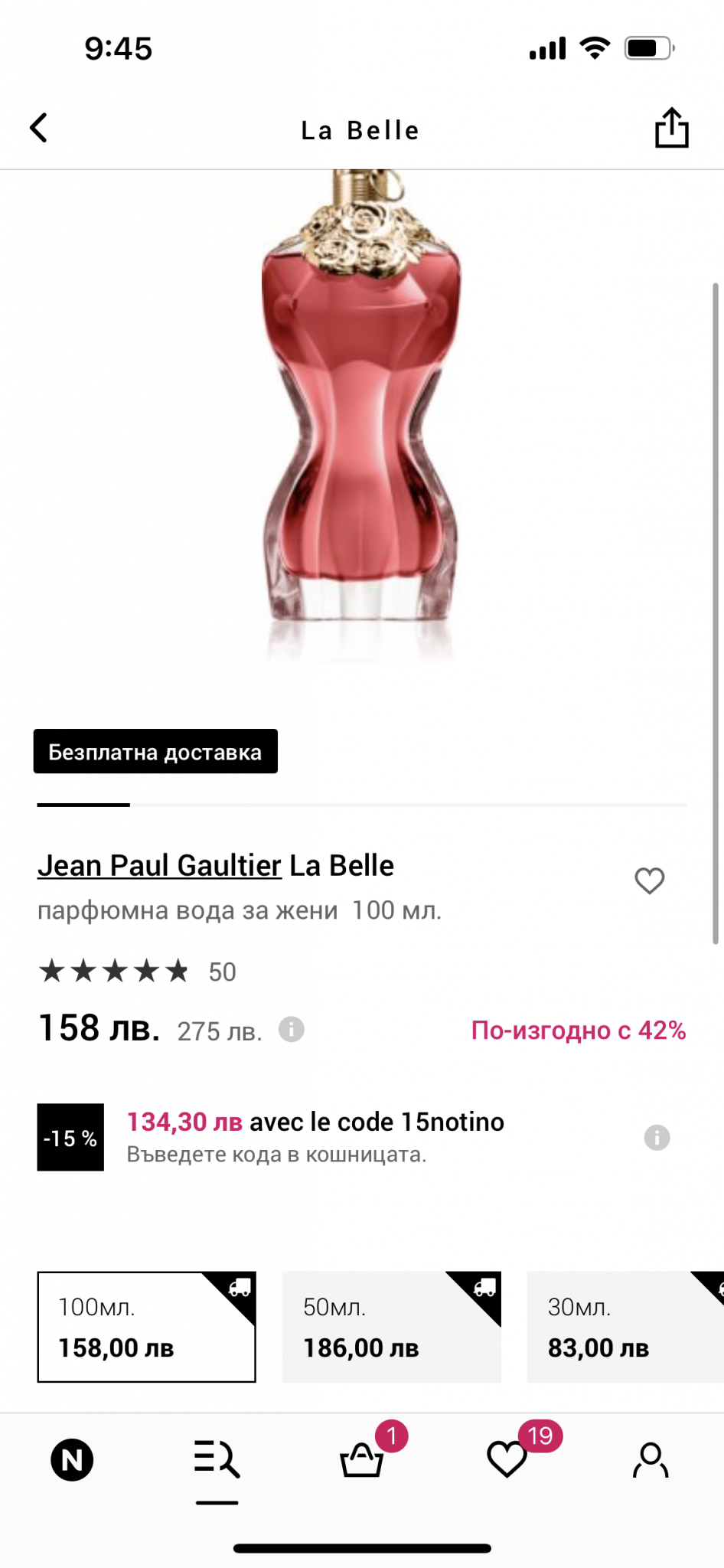Show info about the 275 лв. price
The image size is (724, 1568).
point(291,1030)
